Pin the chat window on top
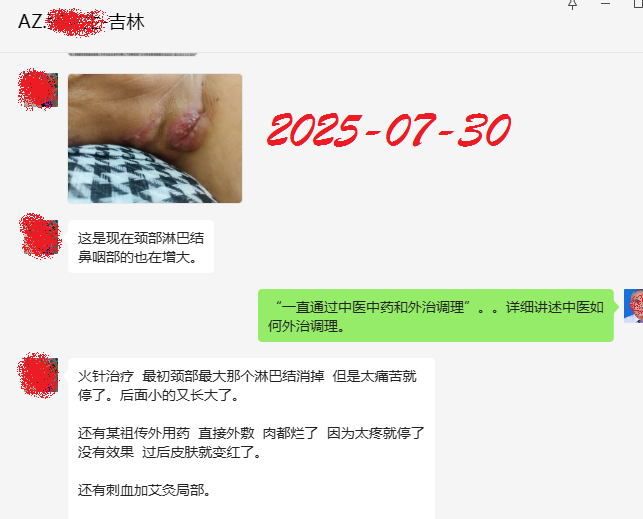This screenshot has height=519, width=643. tap(573, 5)
